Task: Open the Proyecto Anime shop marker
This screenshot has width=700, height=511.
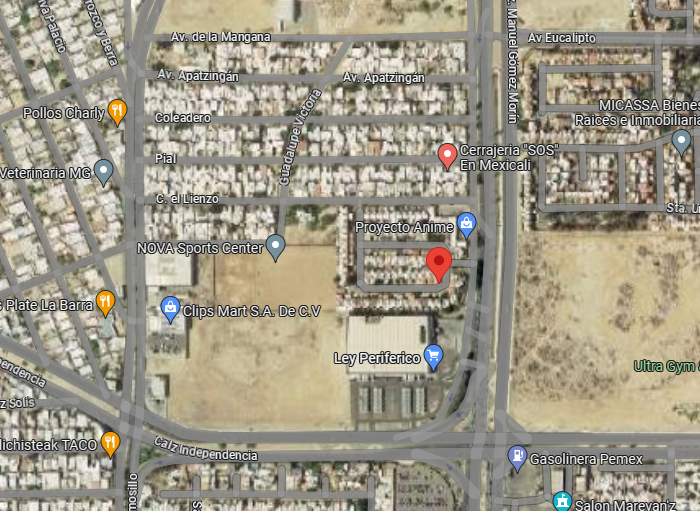Action: pyautogui.click(x=466, y=225)
